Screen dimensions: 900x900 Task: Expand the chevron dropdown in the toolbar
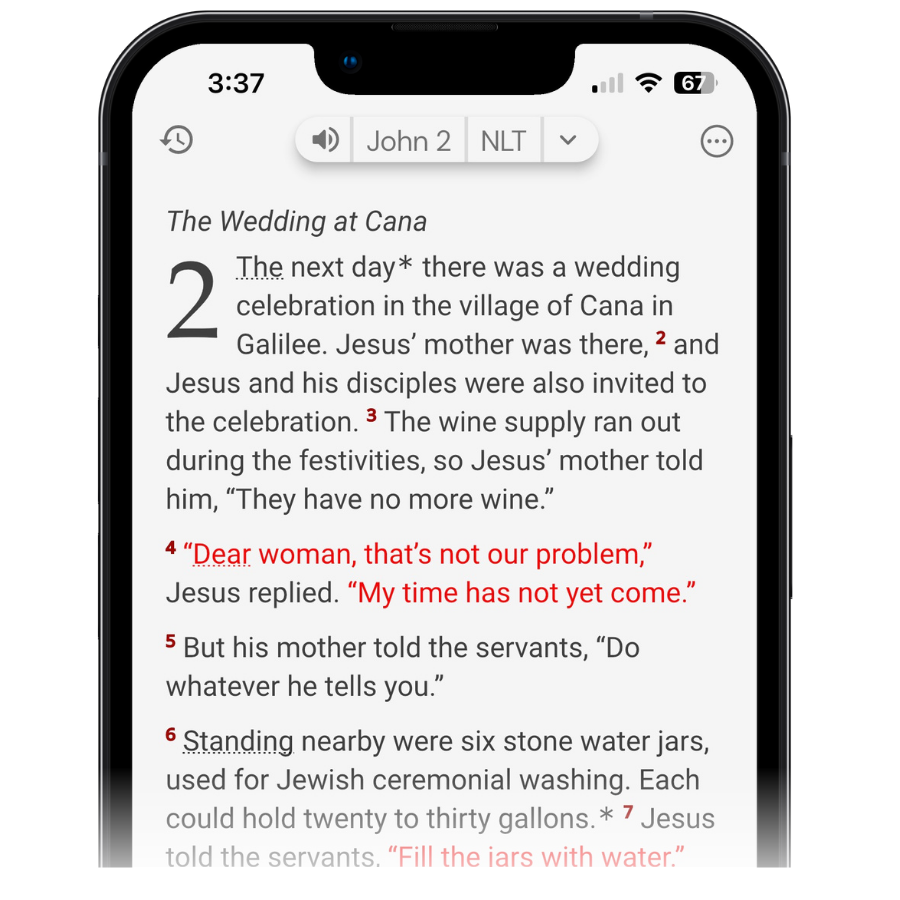tap(568, 141)
